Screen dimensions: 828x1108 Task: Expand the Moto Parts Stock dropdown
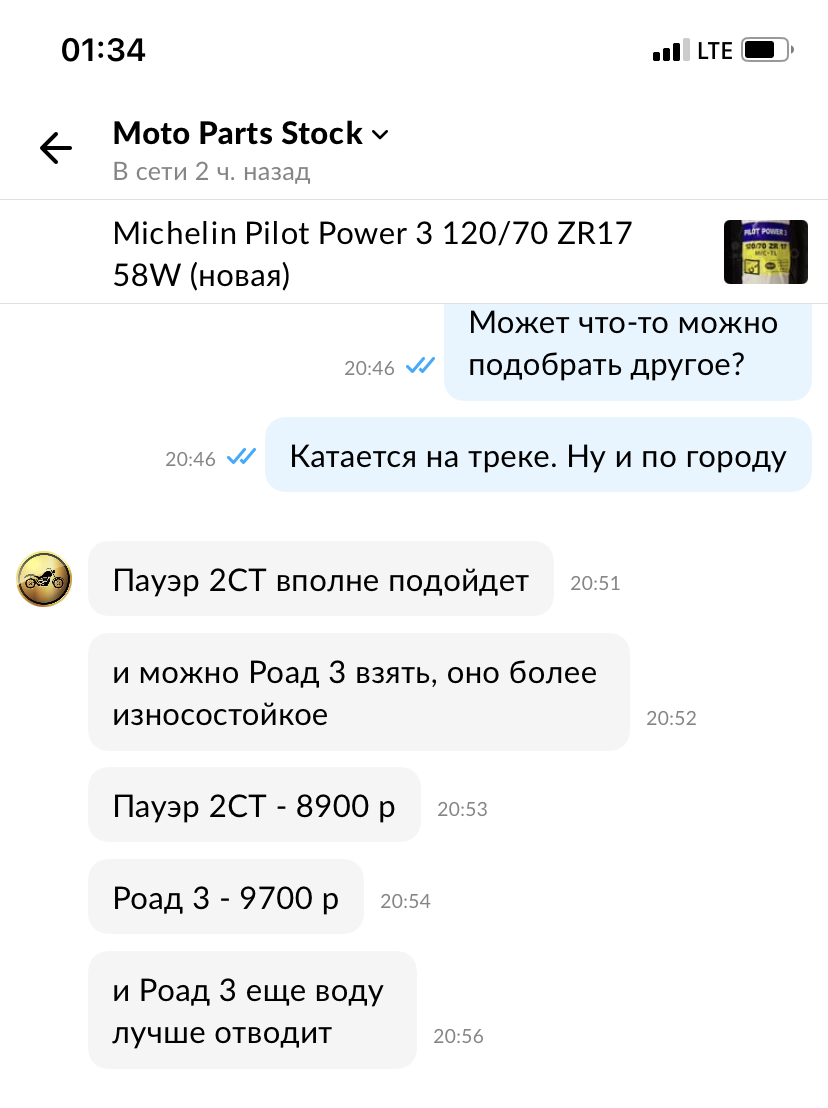click(x=380, y=135)
